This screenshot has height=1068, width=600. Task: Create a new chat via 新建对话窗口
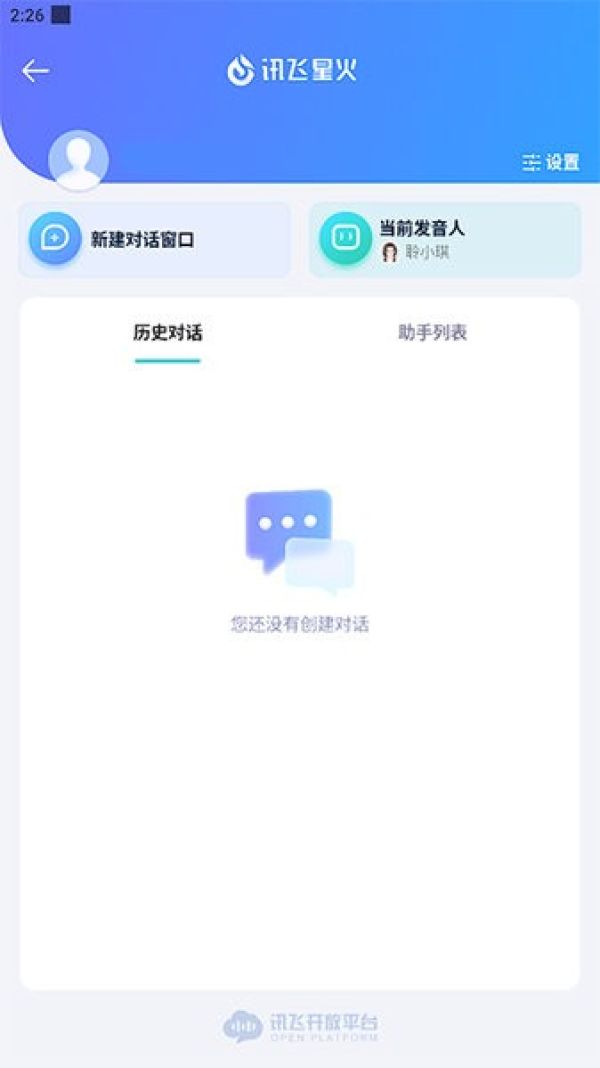[154, 240]
